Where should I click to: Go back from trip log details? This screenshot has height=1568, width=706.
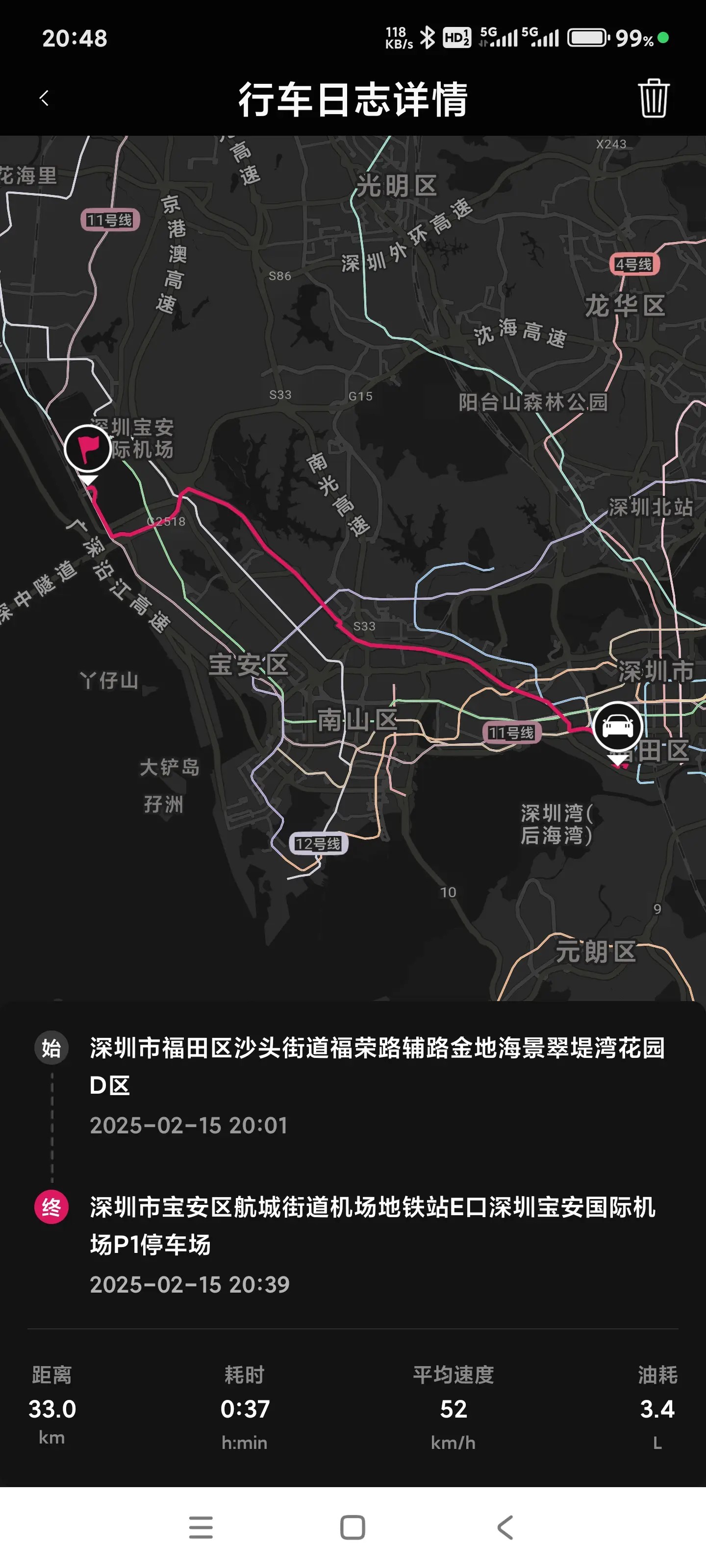[44, 98]
